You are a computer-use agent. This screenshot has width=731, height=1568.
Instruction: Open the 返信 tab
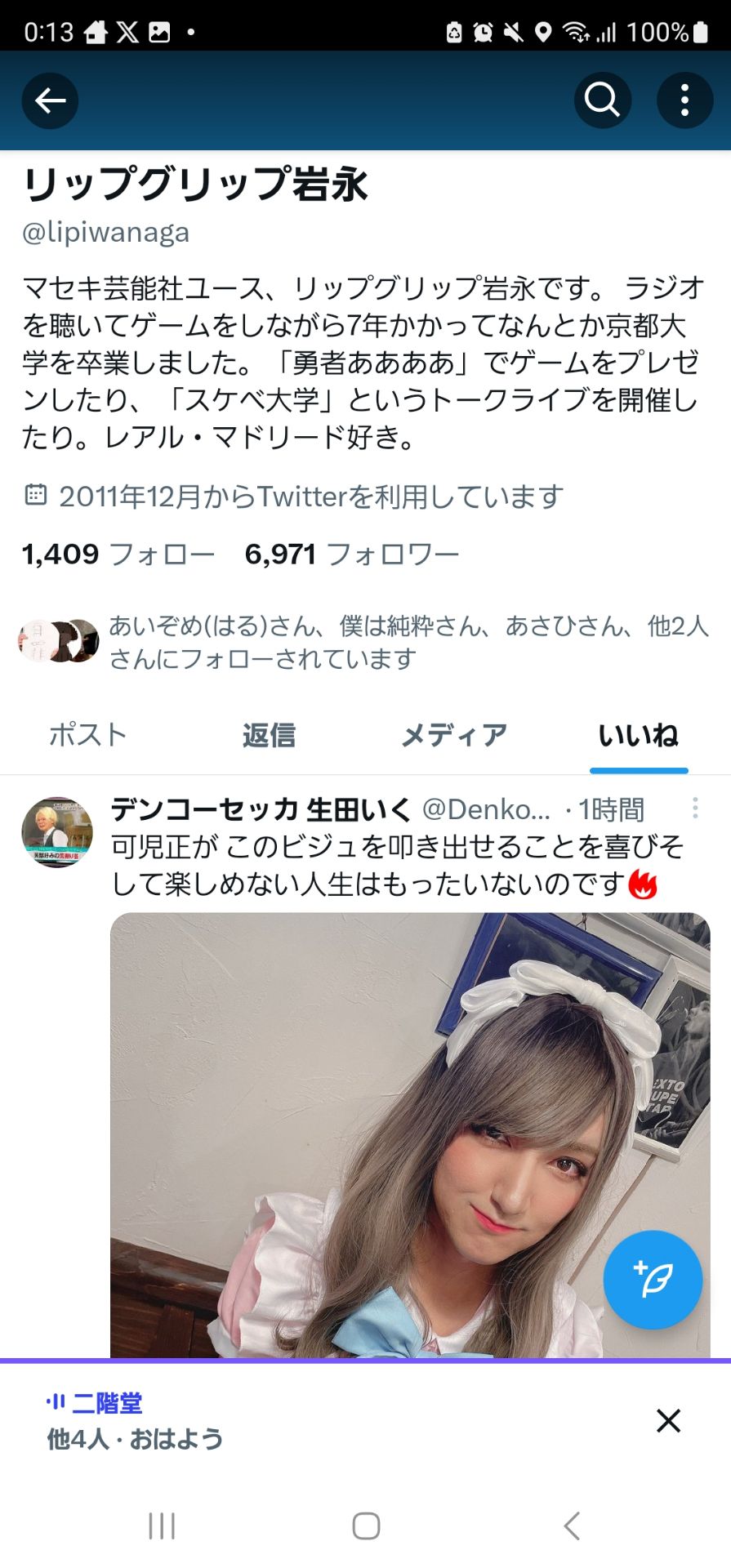click(269, 734)
